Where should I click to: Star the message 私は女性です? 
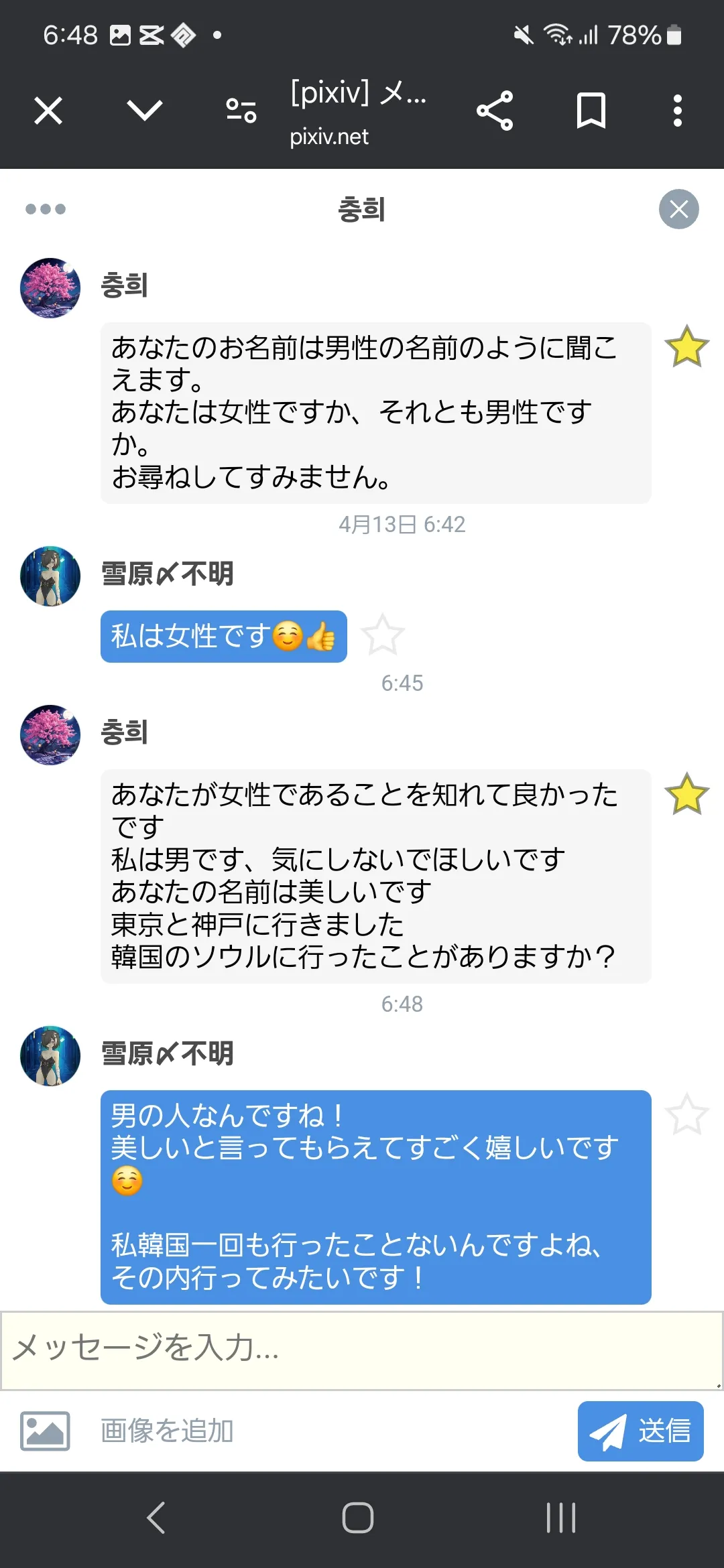tap(383, 635)
